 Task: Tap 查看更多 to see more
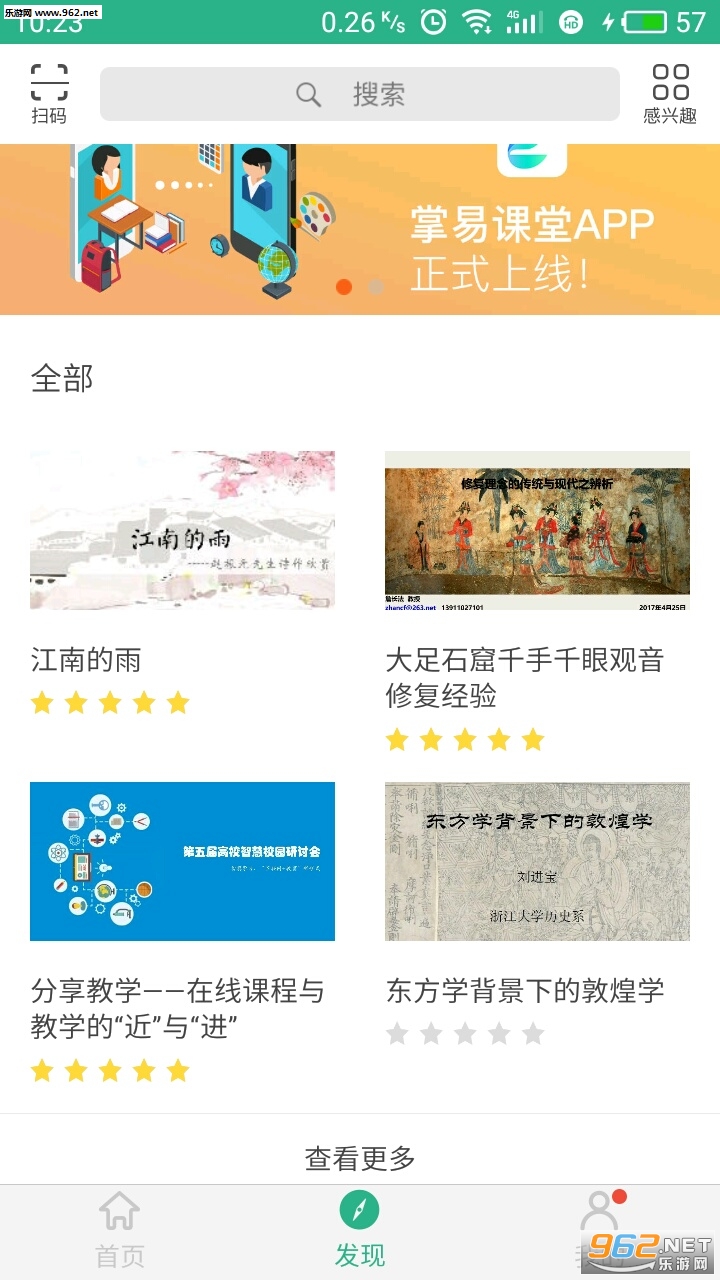pyautogui.click(x=360, y=1158)
